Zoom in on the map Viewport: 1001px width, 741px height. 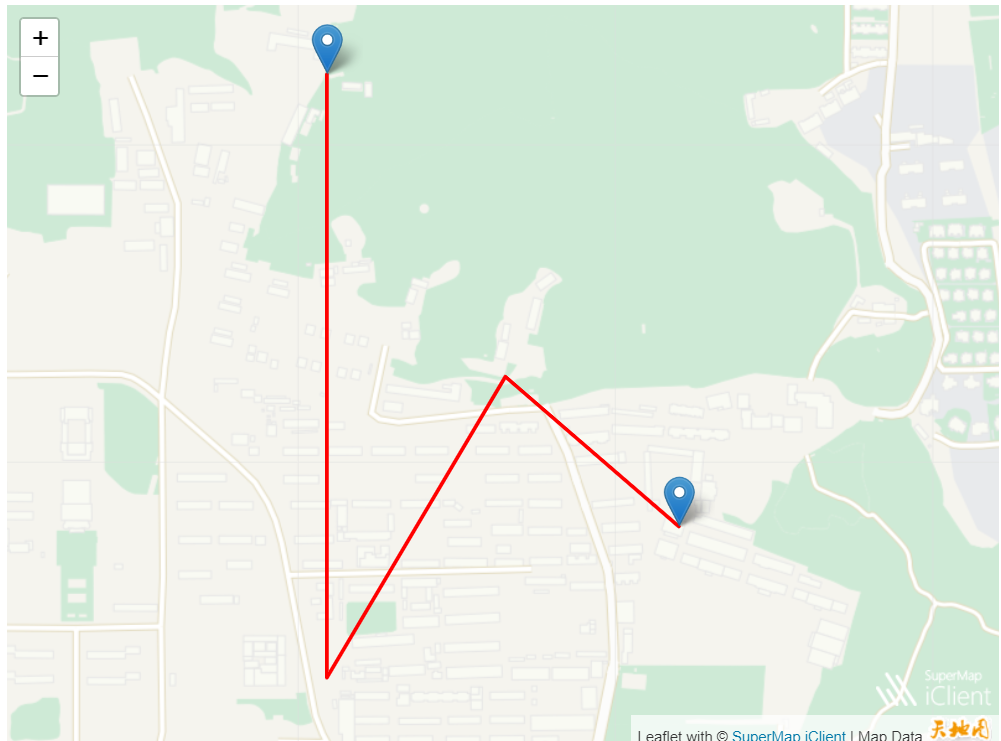pos(40,38)
